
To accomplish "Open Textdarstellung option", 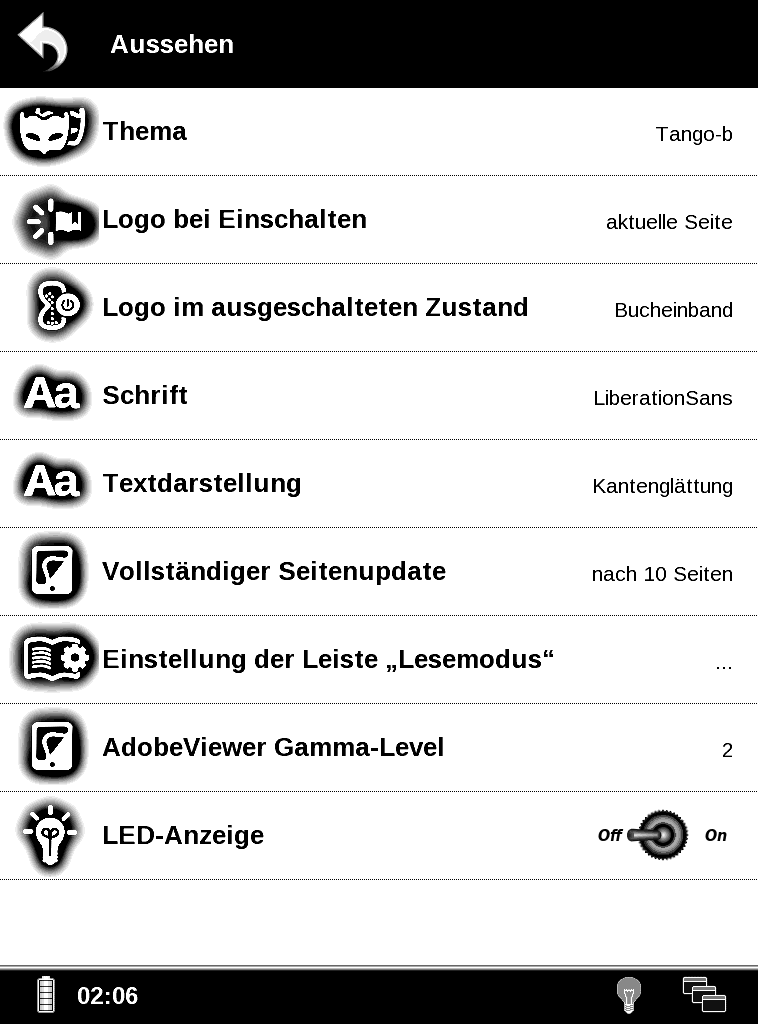I will [378, 484].
